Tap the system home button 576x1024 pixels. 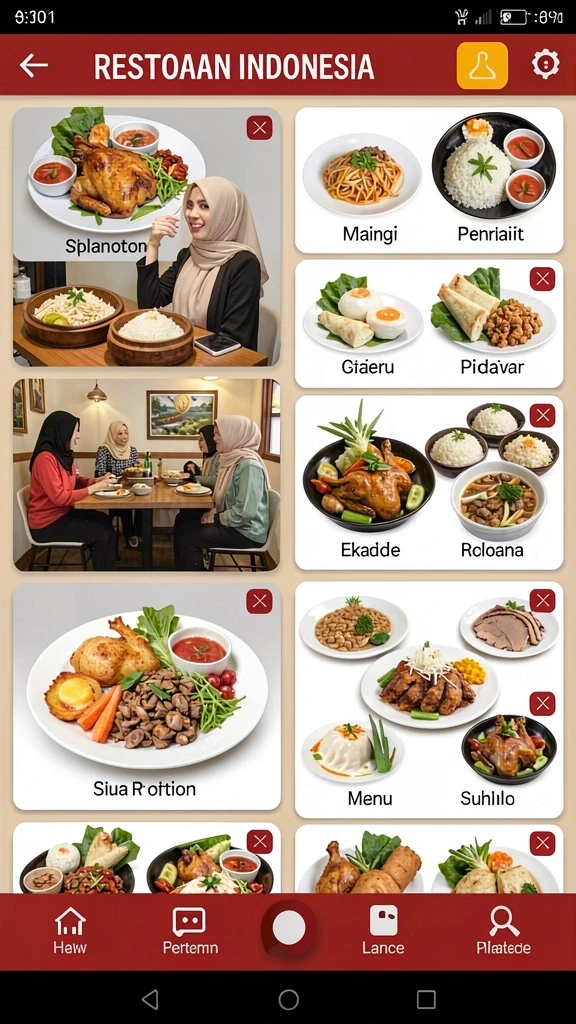(289, 999)
